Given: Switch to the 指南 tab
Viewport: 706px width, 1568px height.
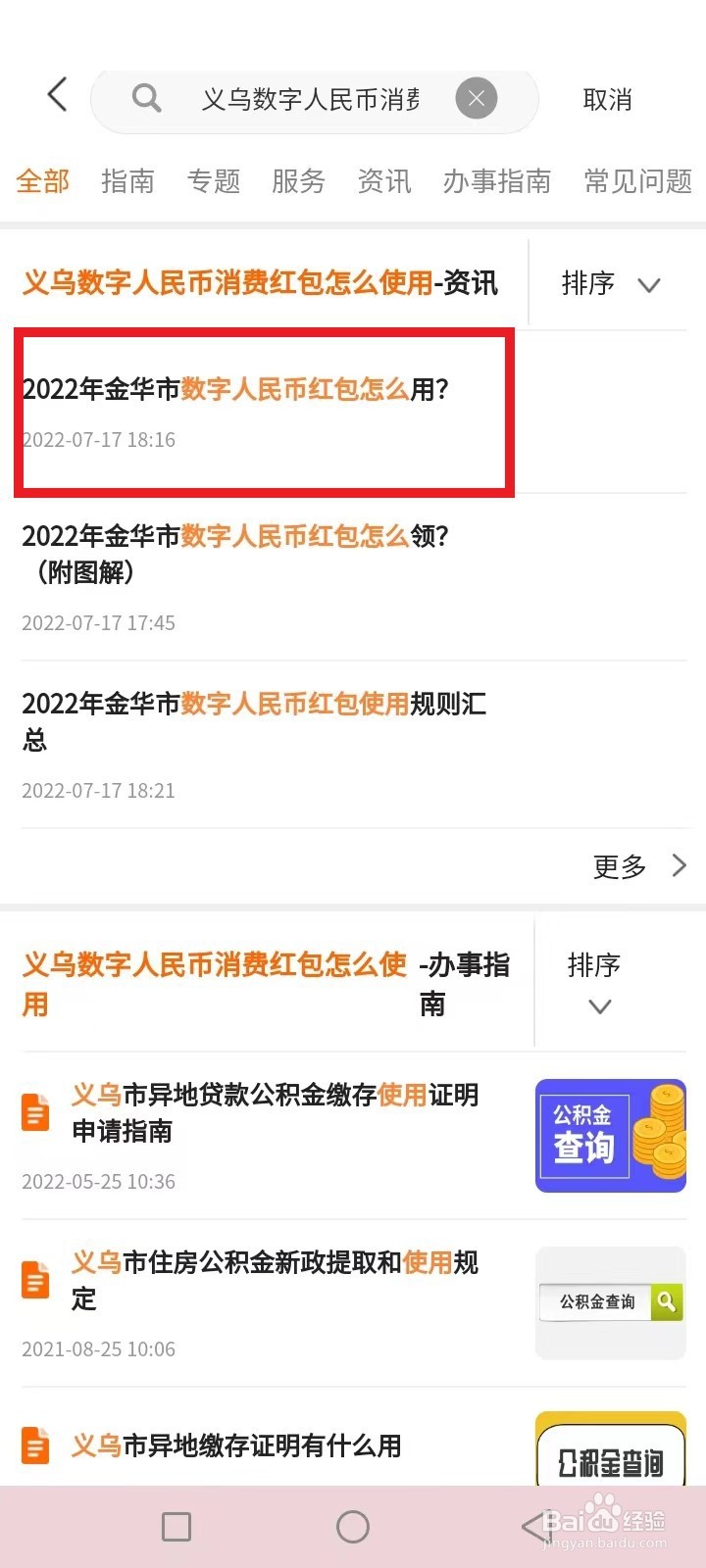Looking at the screenshot, I should 128,181.
